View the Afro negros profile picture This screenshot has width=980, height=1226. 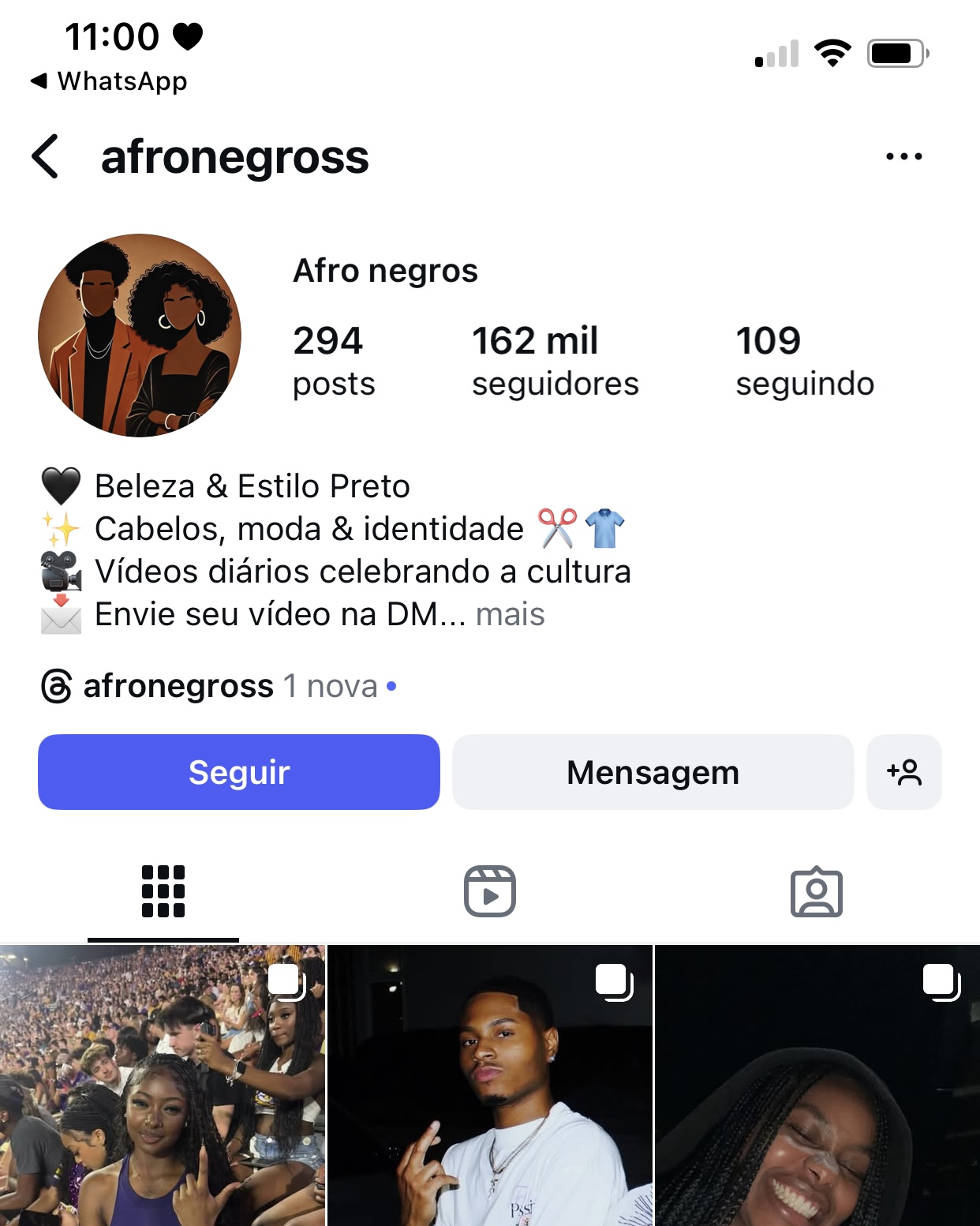(140, 335)
